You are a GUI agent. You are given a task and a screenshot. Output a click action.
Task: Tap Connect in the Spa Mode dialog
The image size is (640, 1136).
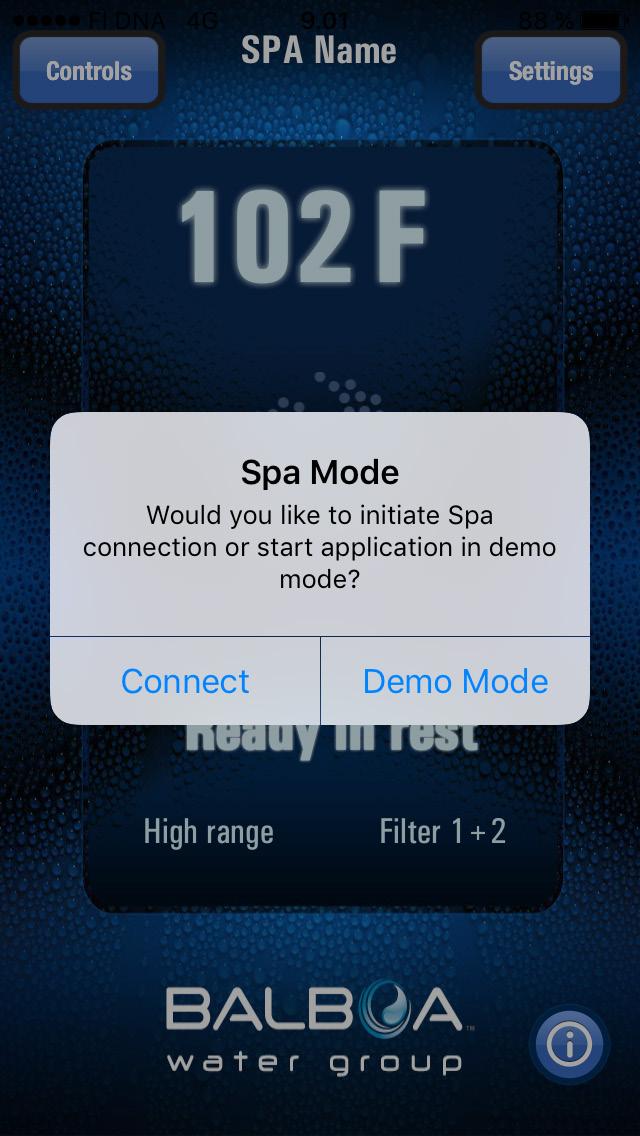[x=185, y=681]
